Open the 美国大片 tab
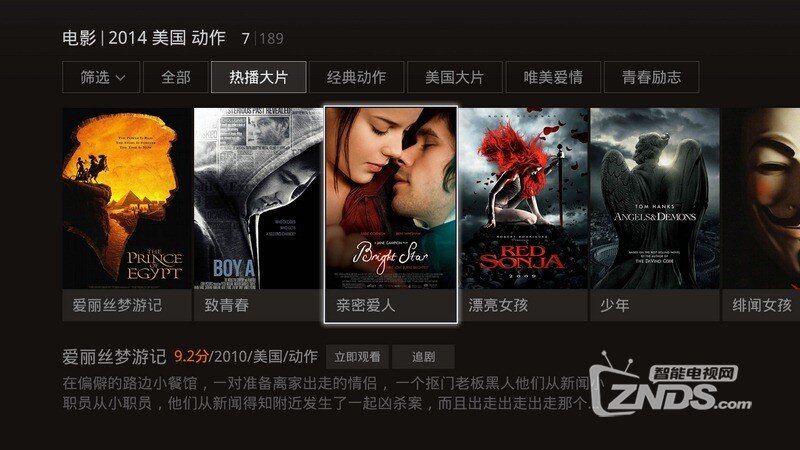The height and width of the screenshot is (450, 800). pos(454,77)
